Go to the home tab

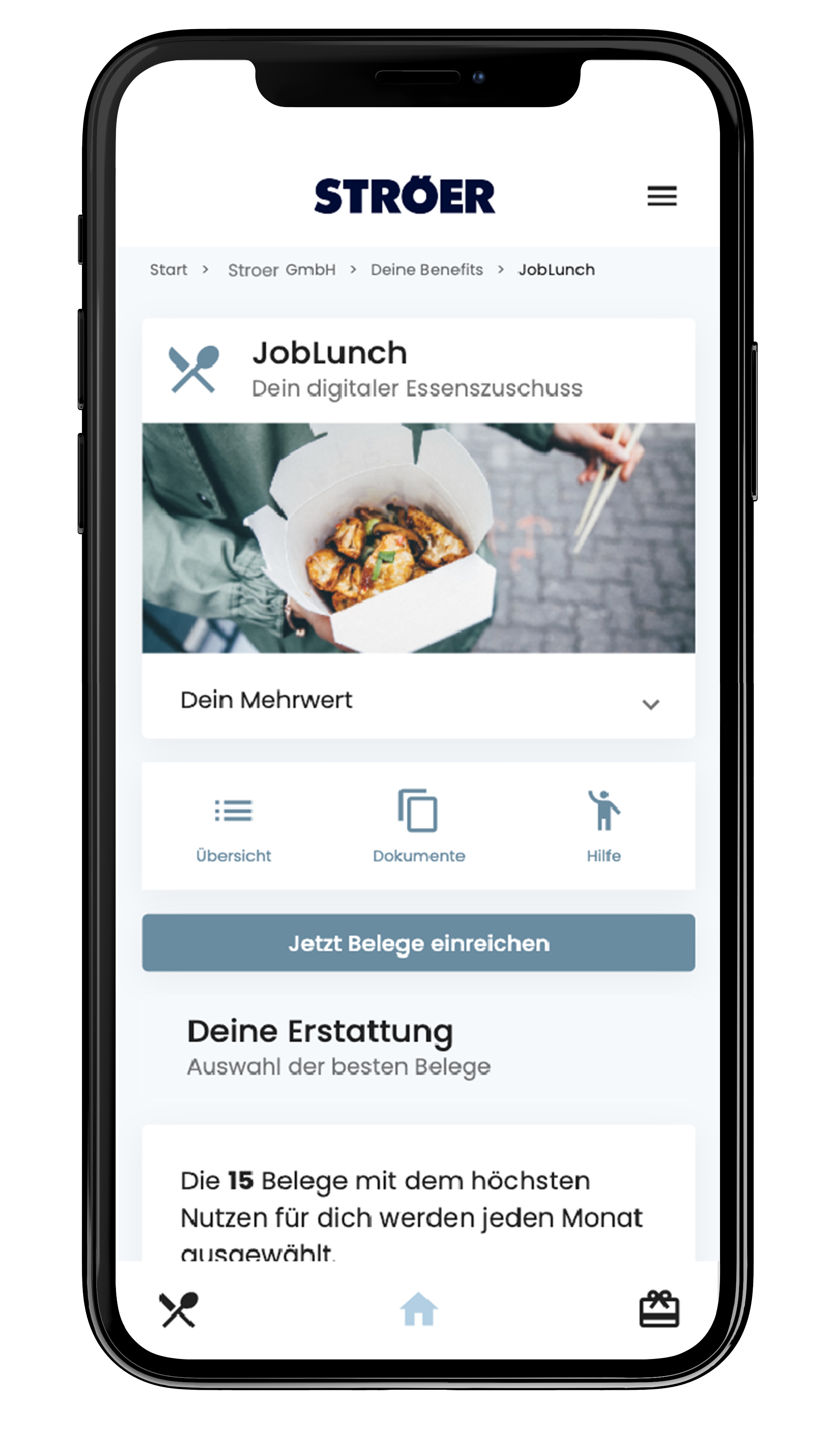point(419,1309)
